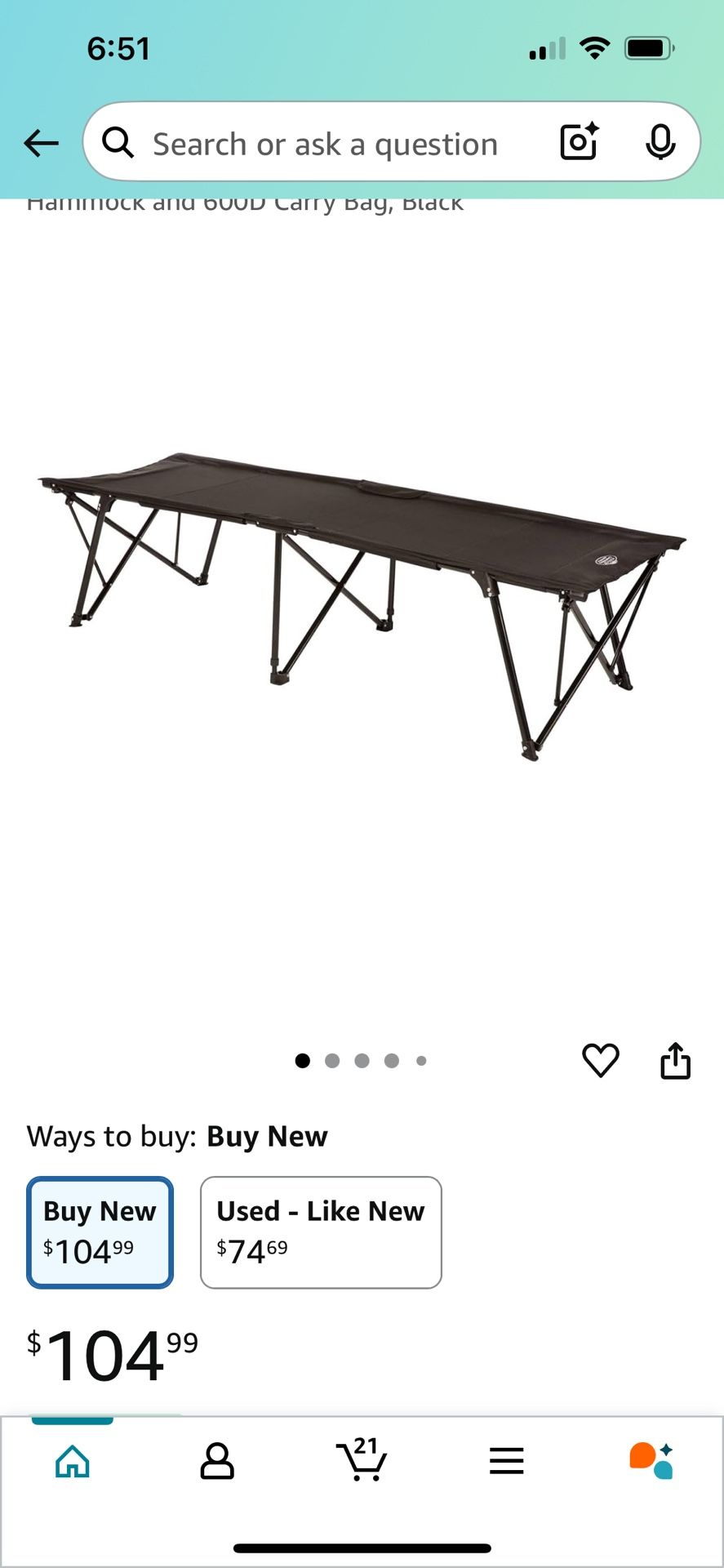The image size is (724, 1568).
Task: Start voice search with microphone icon
Action: 660,143
